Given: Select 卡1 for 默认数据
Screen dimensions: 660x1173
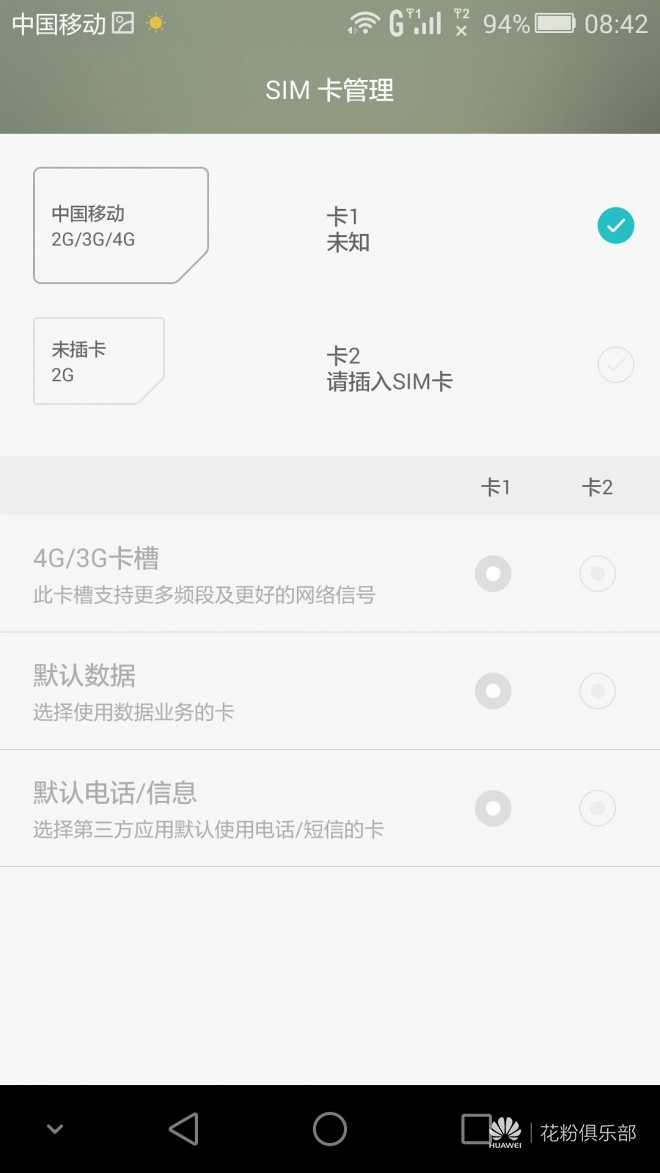Looking at the screenshot, I should [493, 691].
